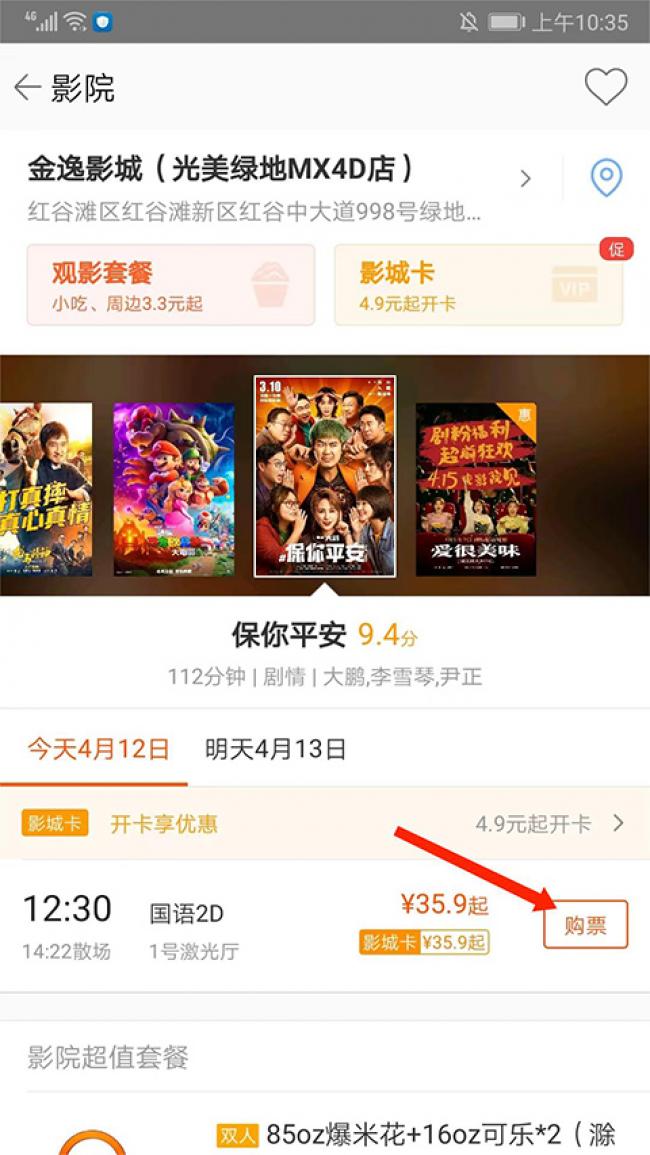The image size is (650, 1155).
Task: Open the 影城卡 membership card offer
Action: point(479,284)
